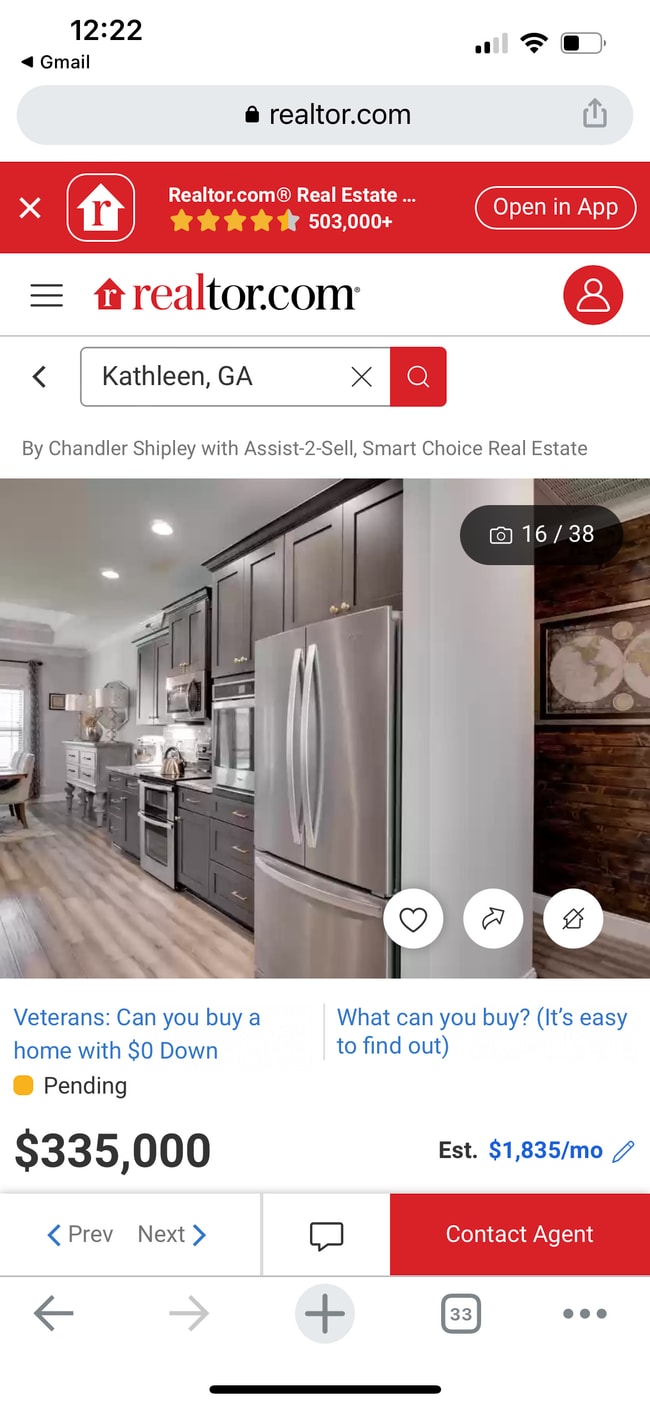
Task: Go to Next listing
Action: 172,1234
